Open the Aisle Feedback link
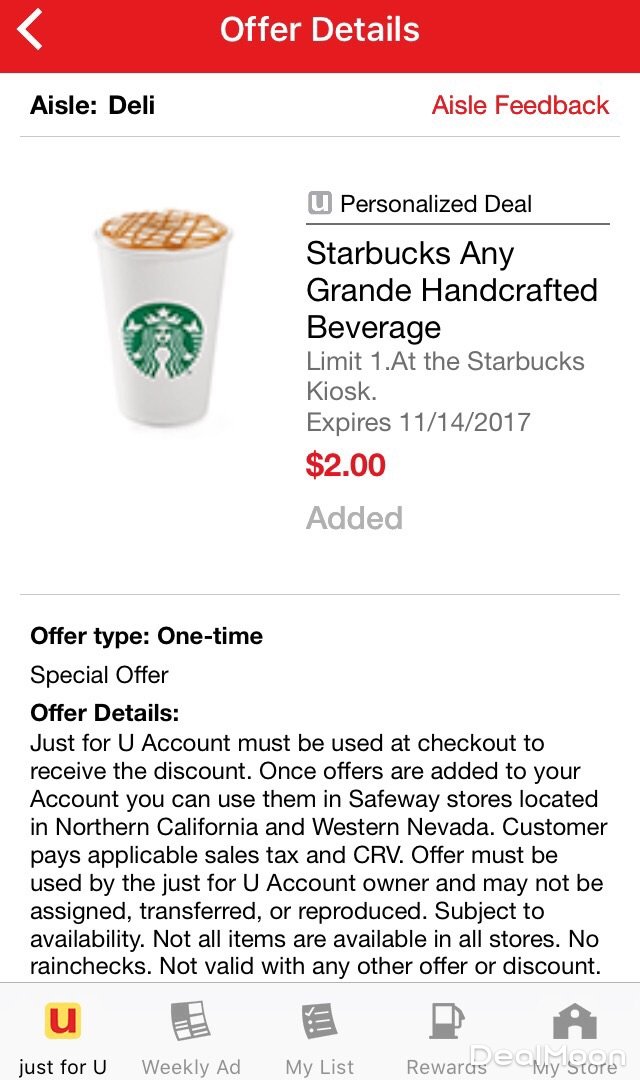The image size is (640, 1080). 520,105
